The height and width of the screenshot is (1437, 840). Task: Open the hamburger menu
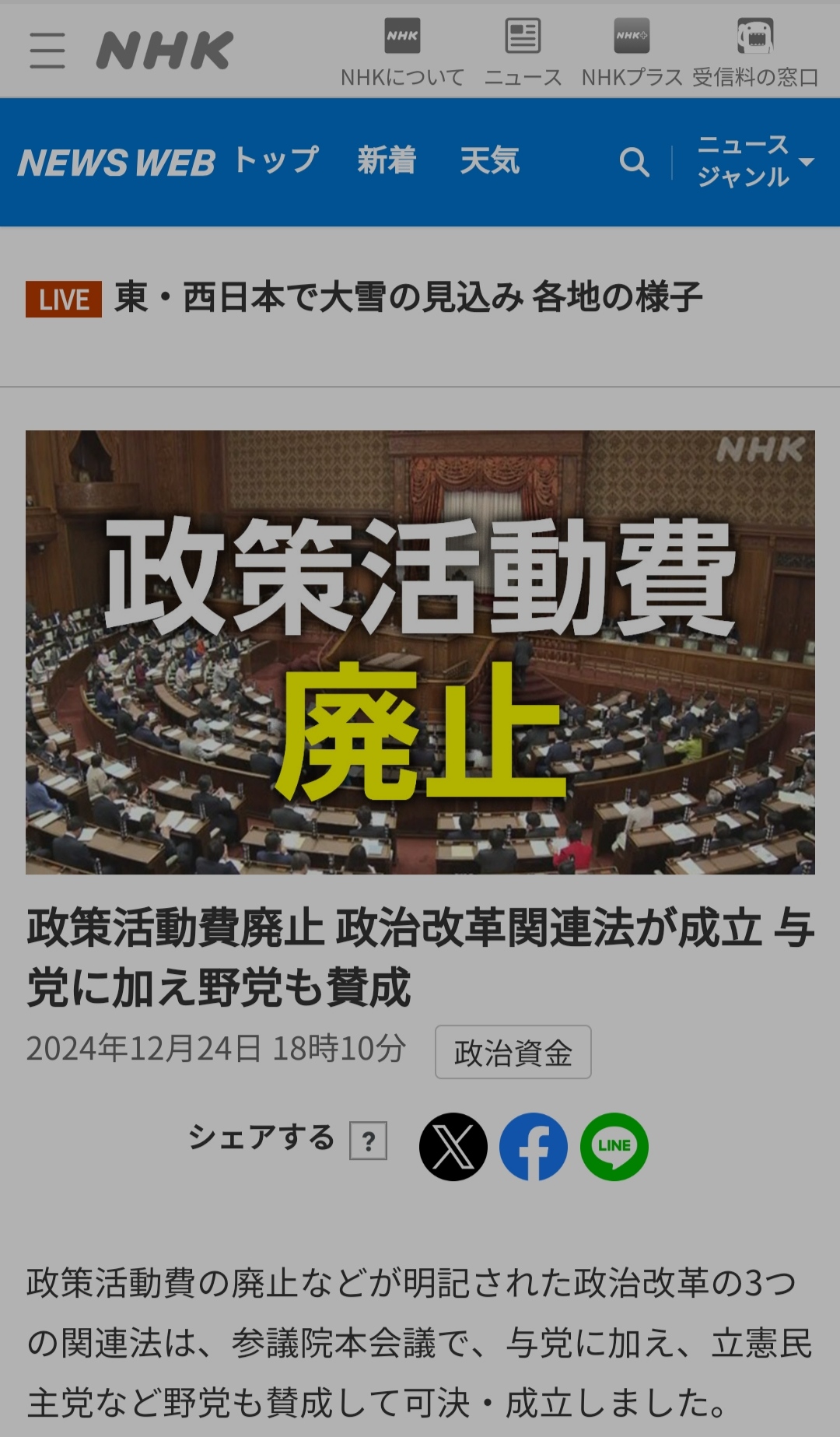pyautogui.click(x=47, y=51)
